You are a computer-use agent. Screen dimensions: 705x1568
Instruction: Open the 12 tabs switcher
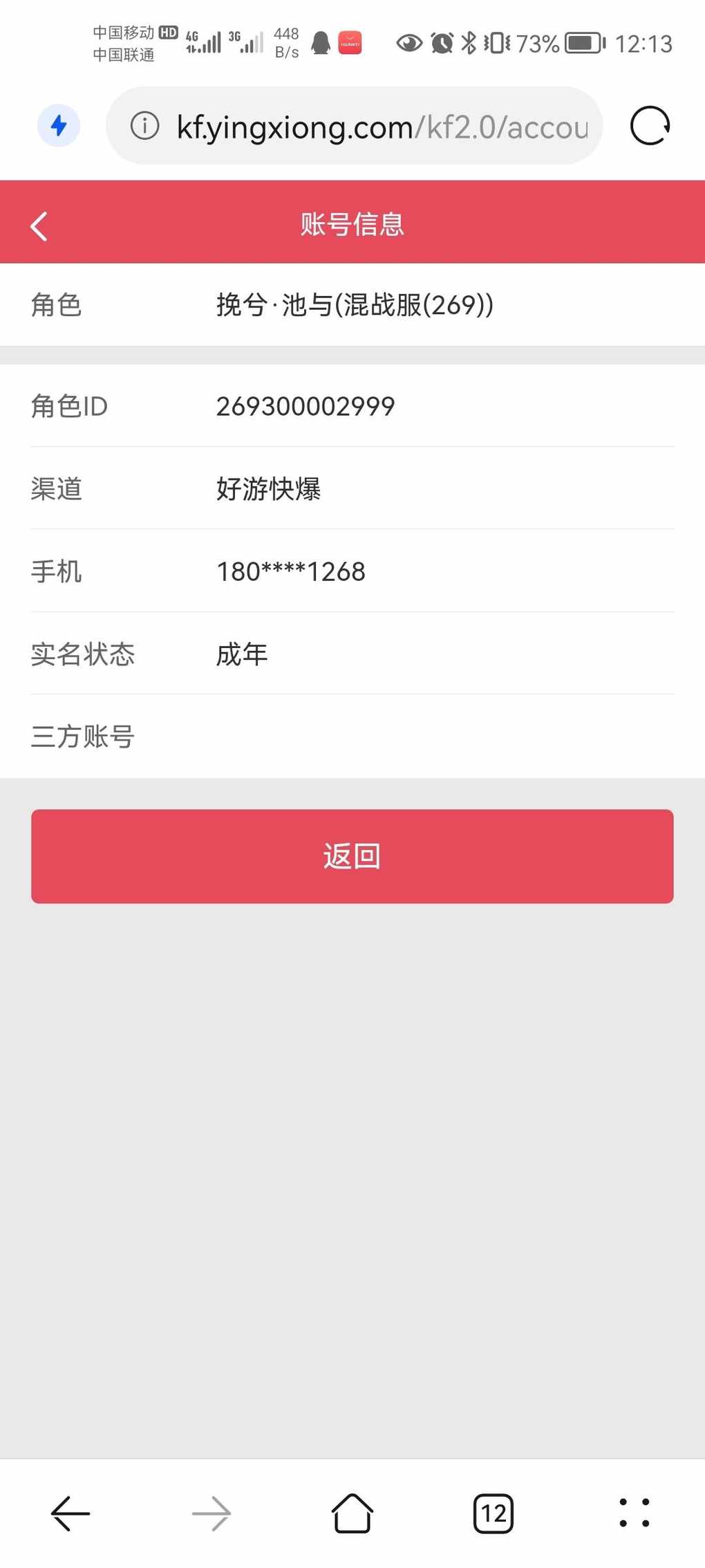493,1513
